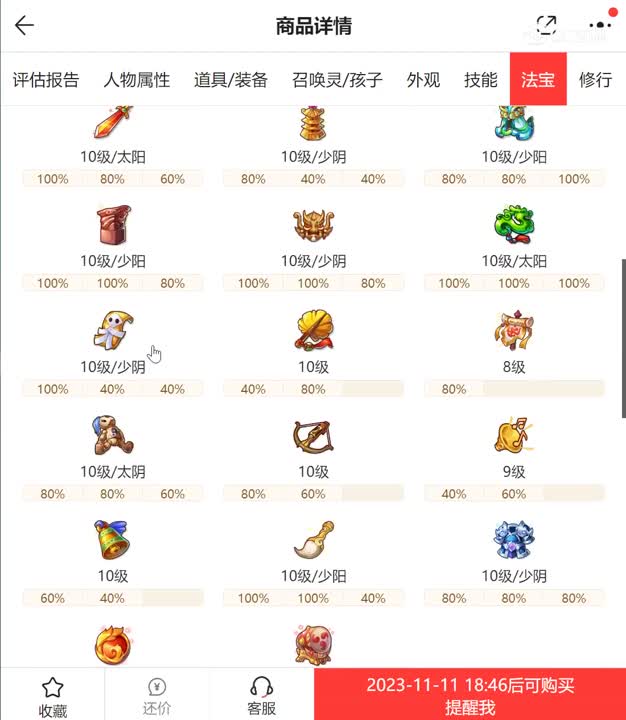Switch to the 人物属性 tab
Image resolution: width=626 pixels, height=720 pixels.
[137, 80]
